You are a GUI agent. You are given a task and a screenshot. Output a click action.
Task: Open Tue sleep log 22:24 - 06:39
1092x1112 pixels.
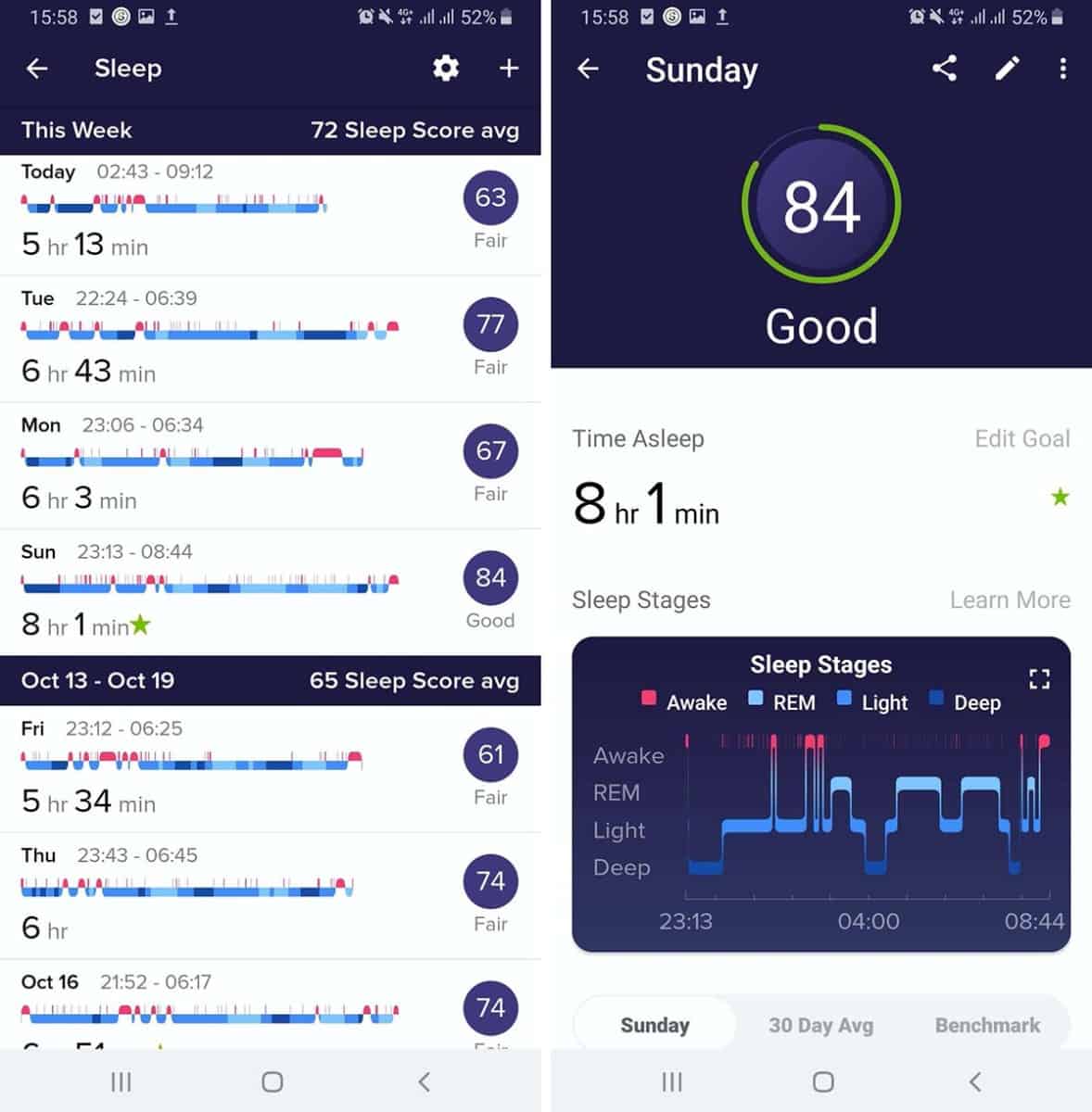click(269, 339)
